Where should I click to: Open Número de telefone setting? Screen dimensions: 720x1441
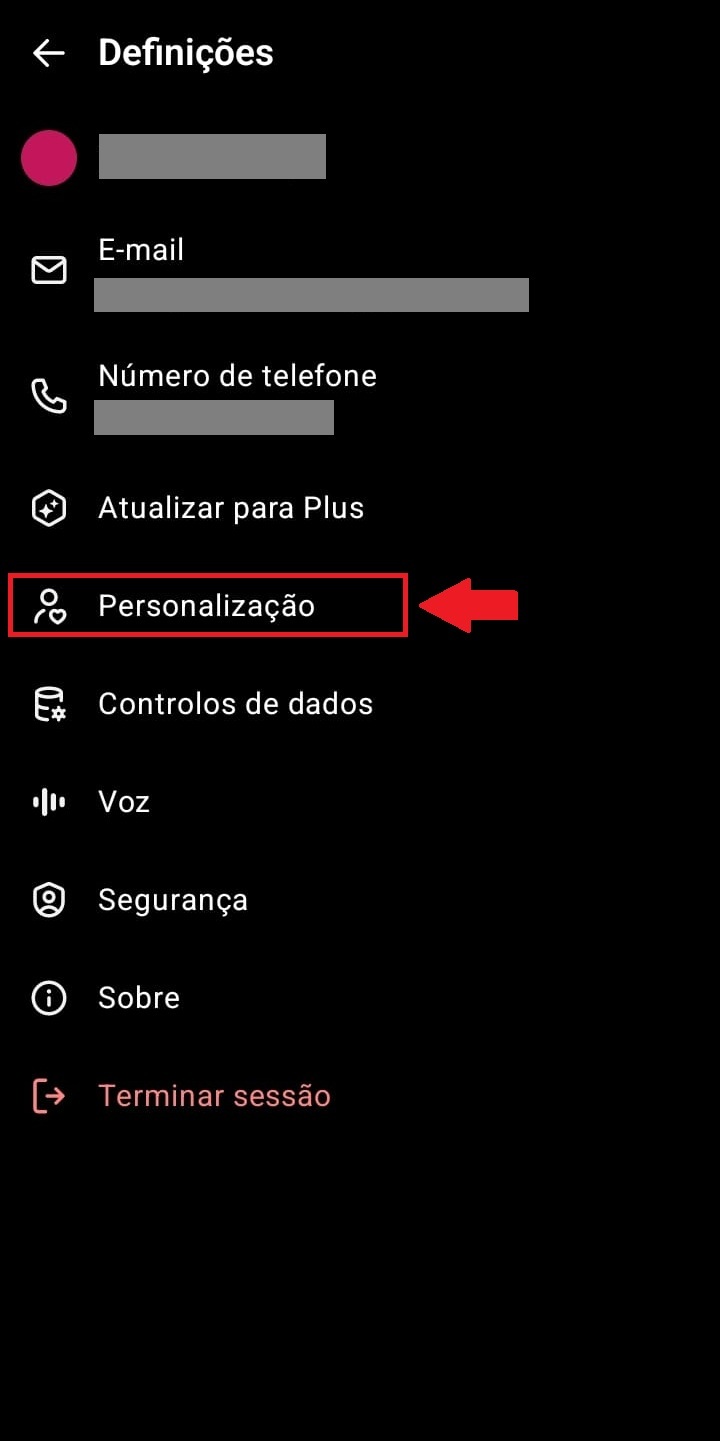[360, 397]
